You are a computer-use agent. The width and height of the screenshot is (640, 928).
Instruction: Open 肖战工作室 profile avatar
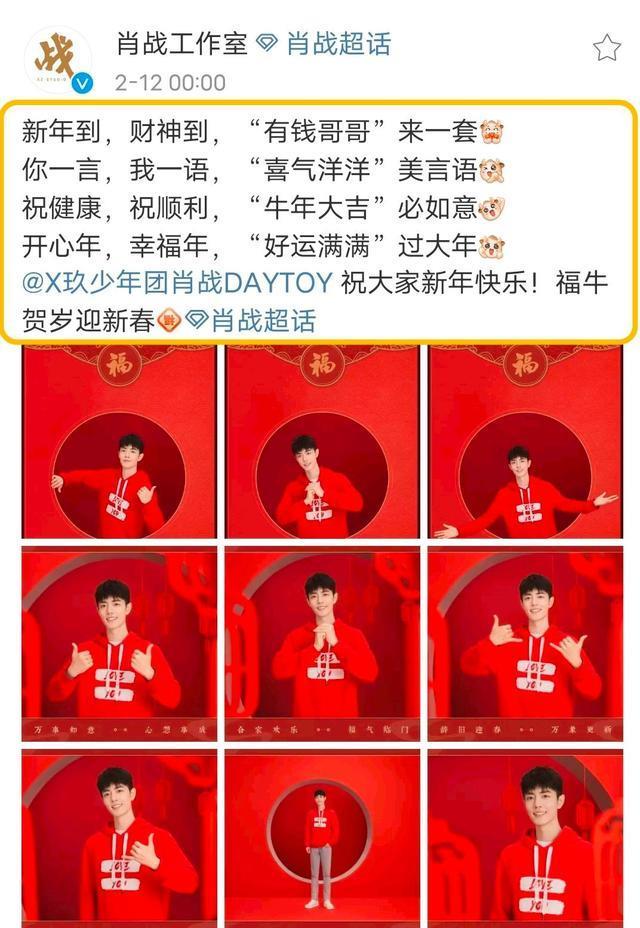[x=58, y=61]
